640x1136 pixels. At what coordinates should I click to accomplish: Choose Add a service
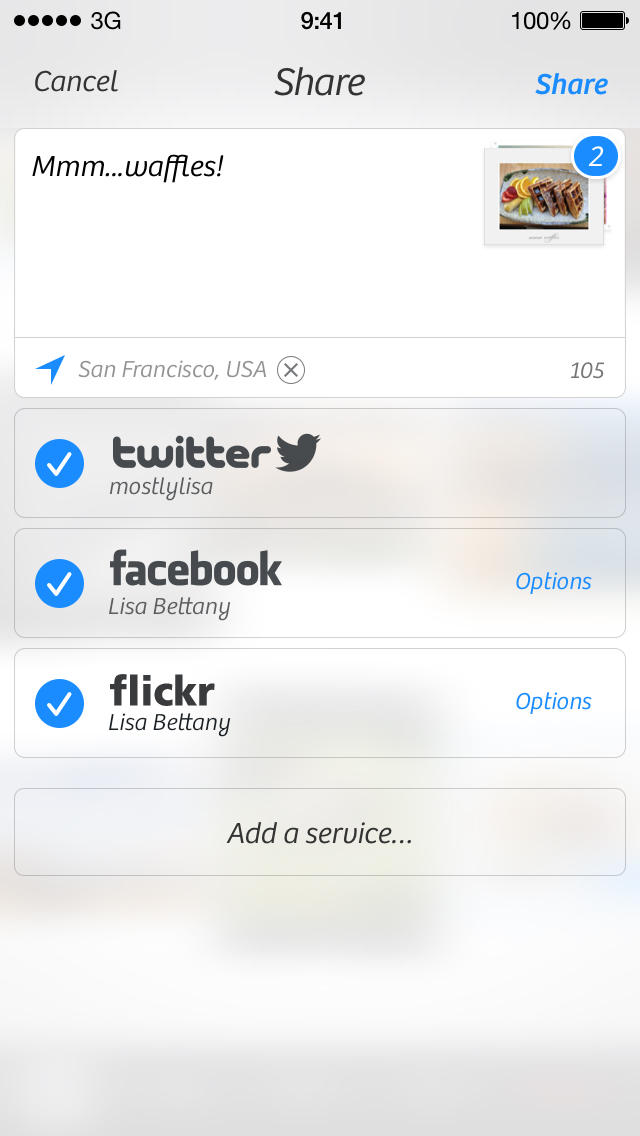[x=320, y=832]
